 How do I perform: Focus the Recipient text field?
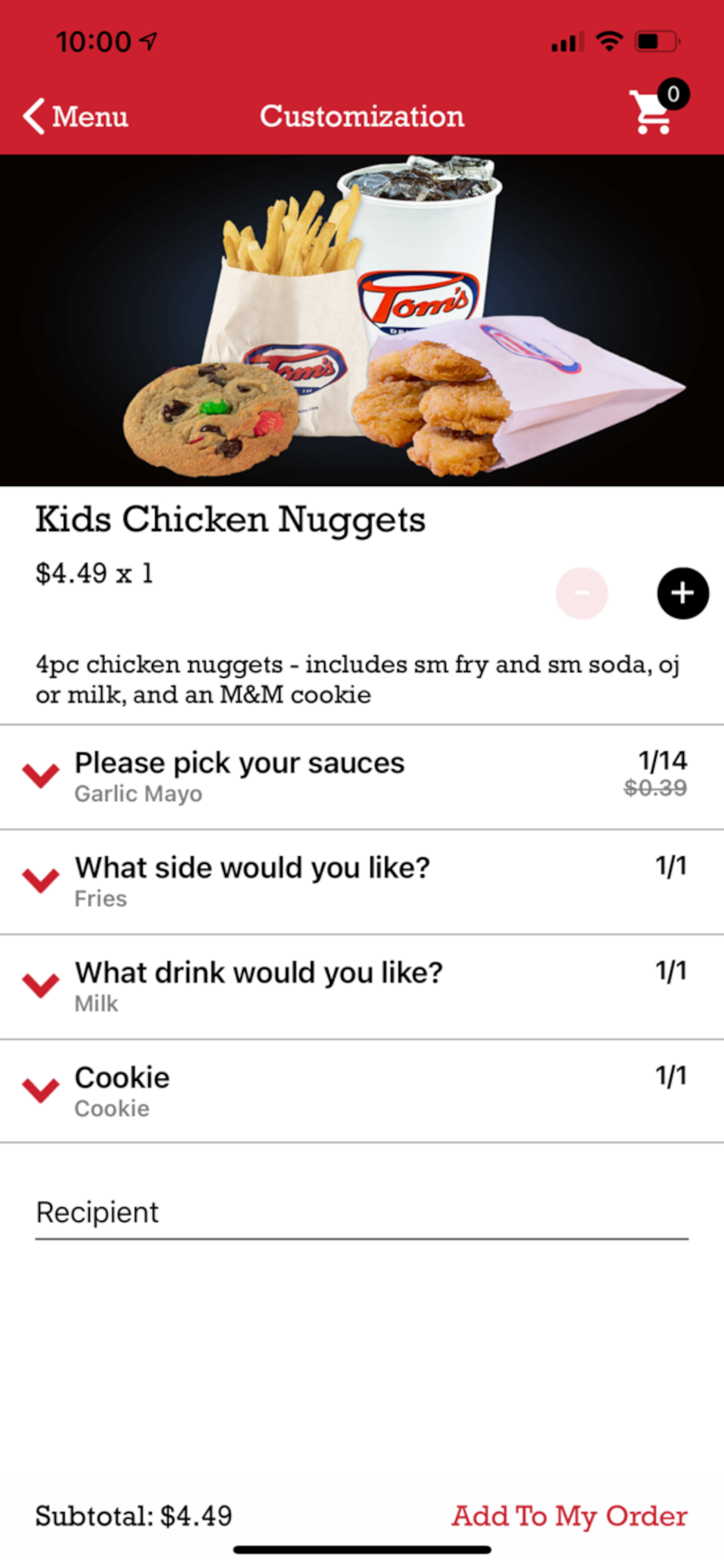[361, 1213]
